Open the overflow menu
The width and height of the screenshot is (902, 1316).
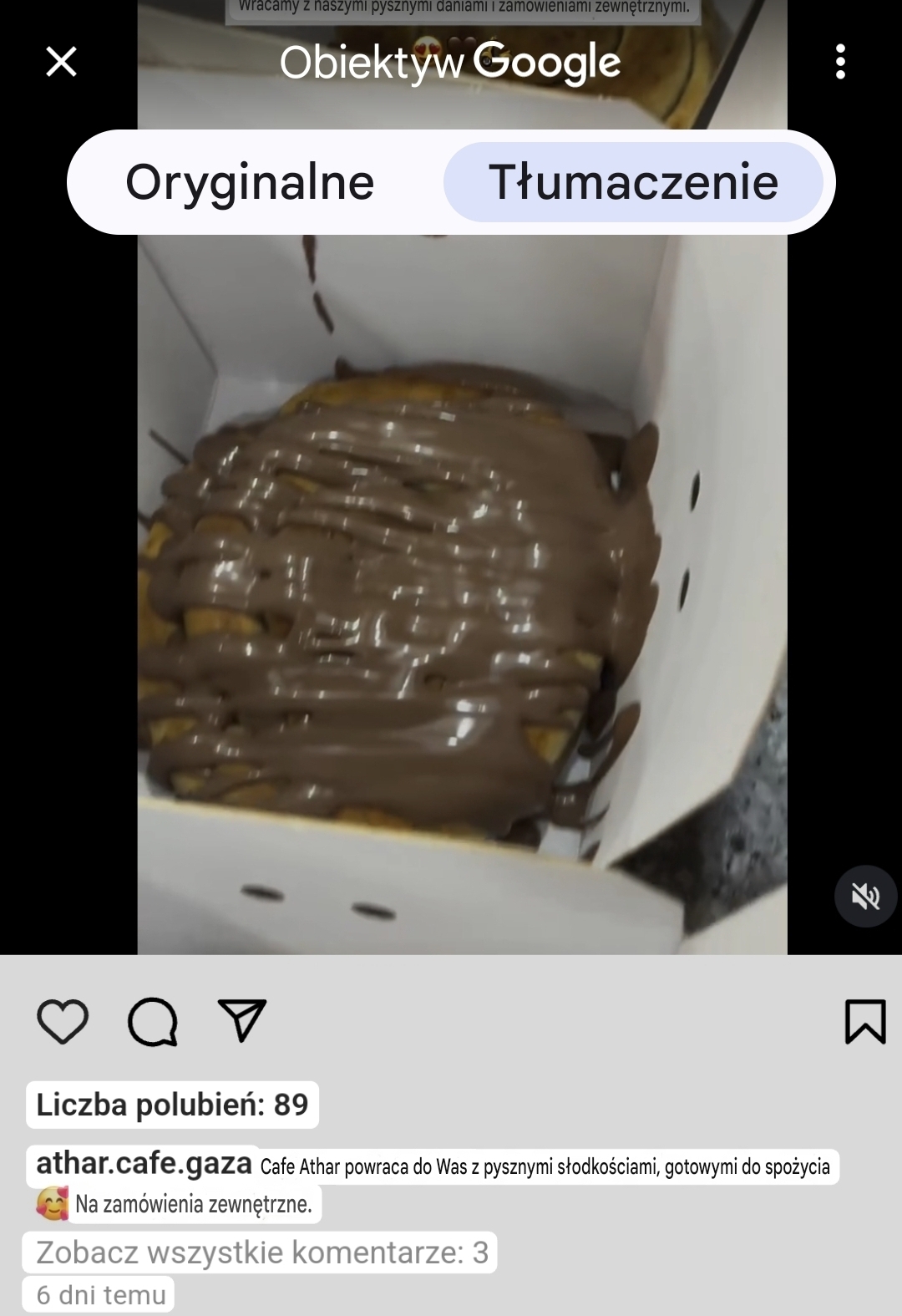click(840, 62)
